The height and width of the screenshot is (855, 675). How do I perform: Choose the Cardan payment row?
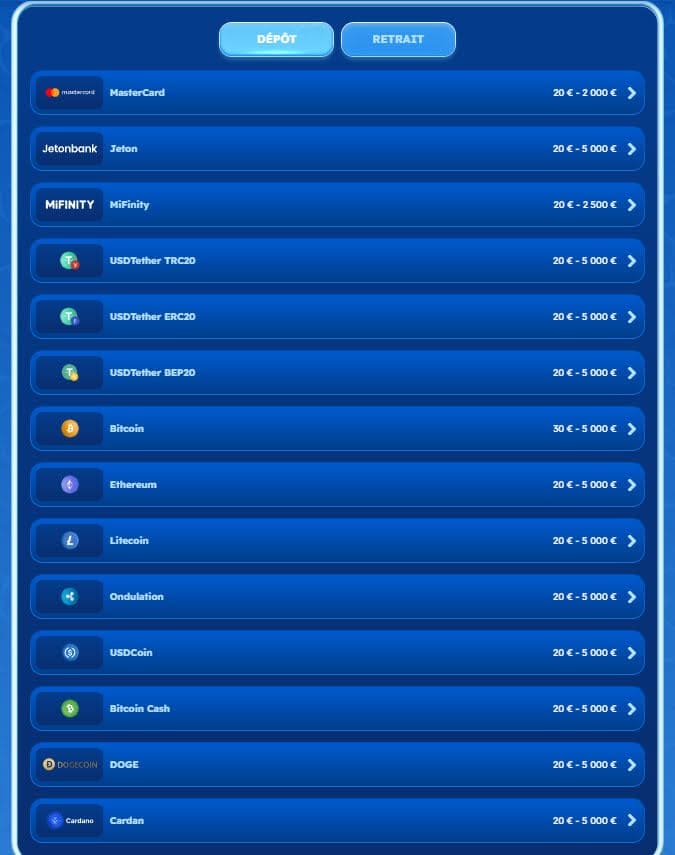[337, 821]
